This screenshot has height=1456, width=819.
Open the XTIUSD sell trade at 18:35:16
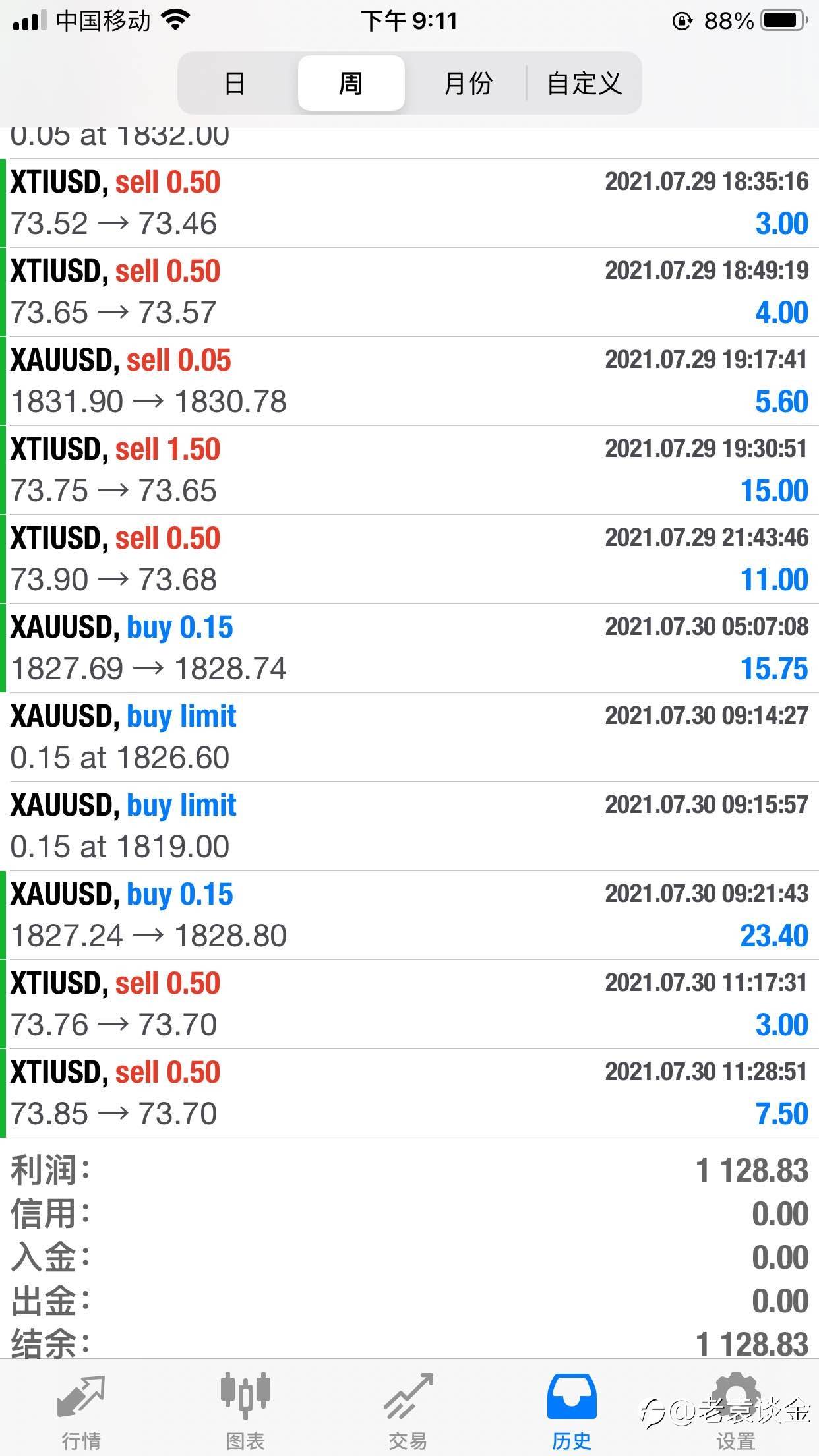[x=409, y=203]
